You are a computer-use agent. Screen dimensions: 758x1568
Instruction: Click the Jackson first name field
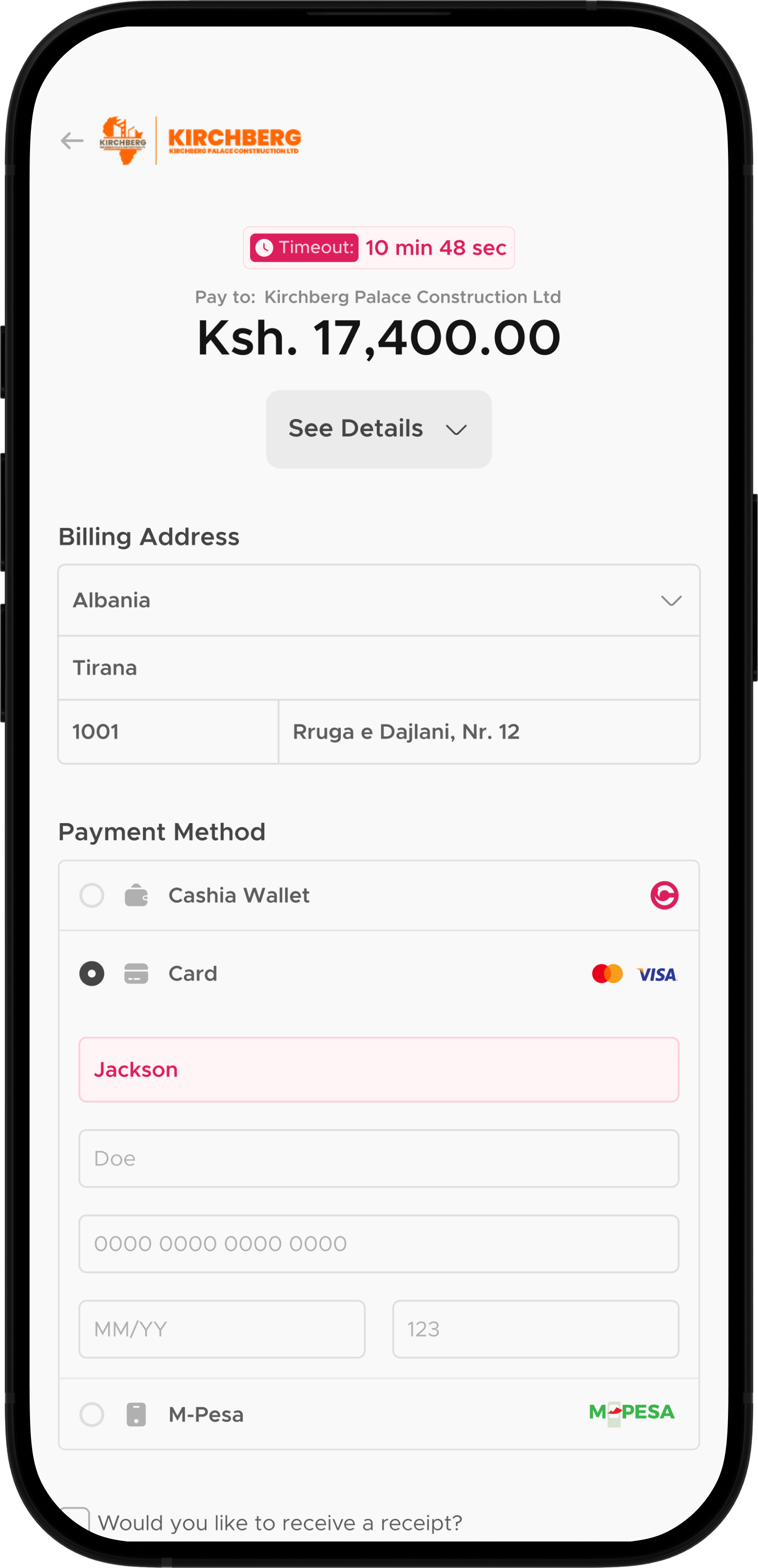pyautogui.click(x=379, y=1069)
